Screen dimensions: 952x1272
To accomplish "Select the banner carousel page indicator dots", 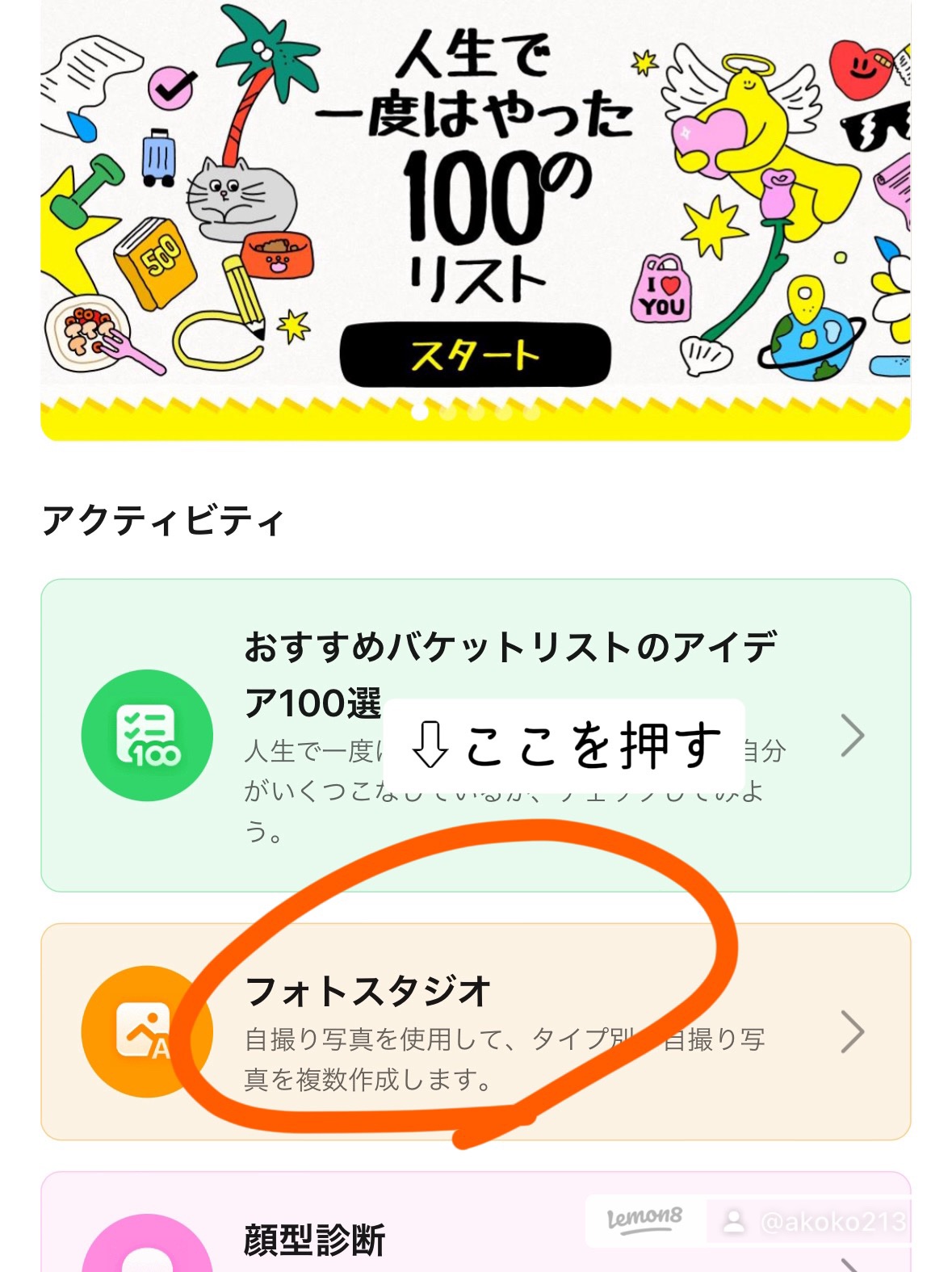I will click(x=475, y=414).
